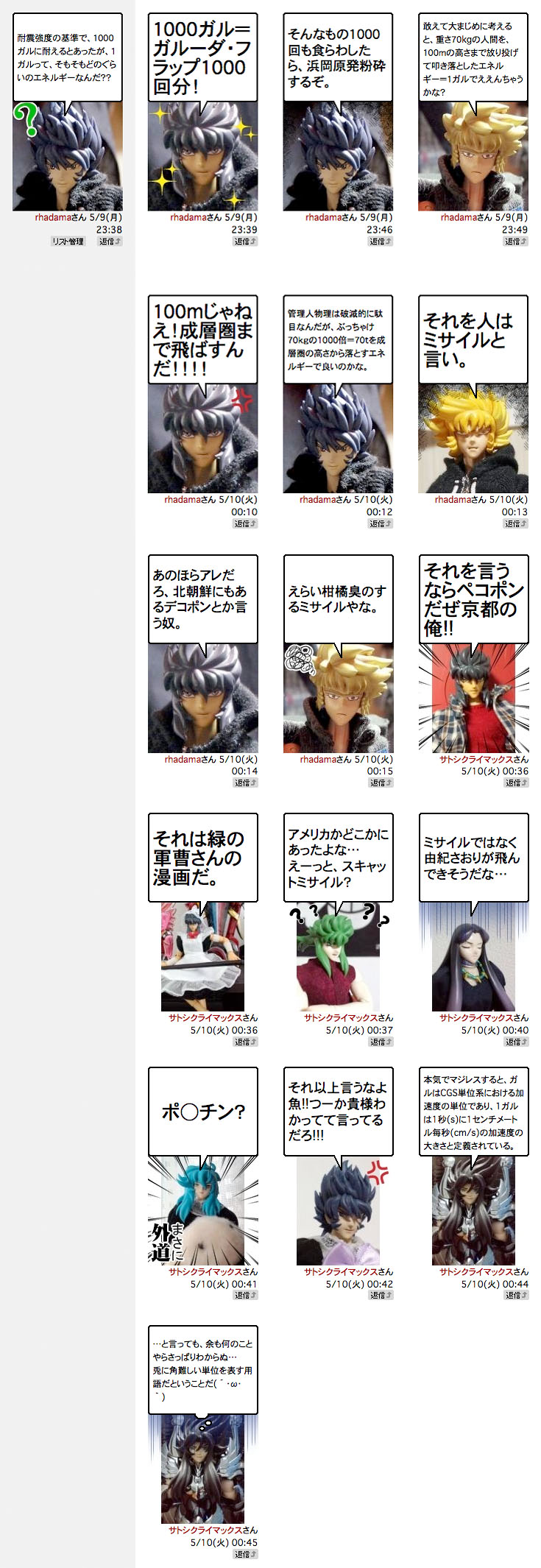Reply to the angry 00:42 post
Viewport: 541px width, 1568px height.
(x=381, y=1295)
